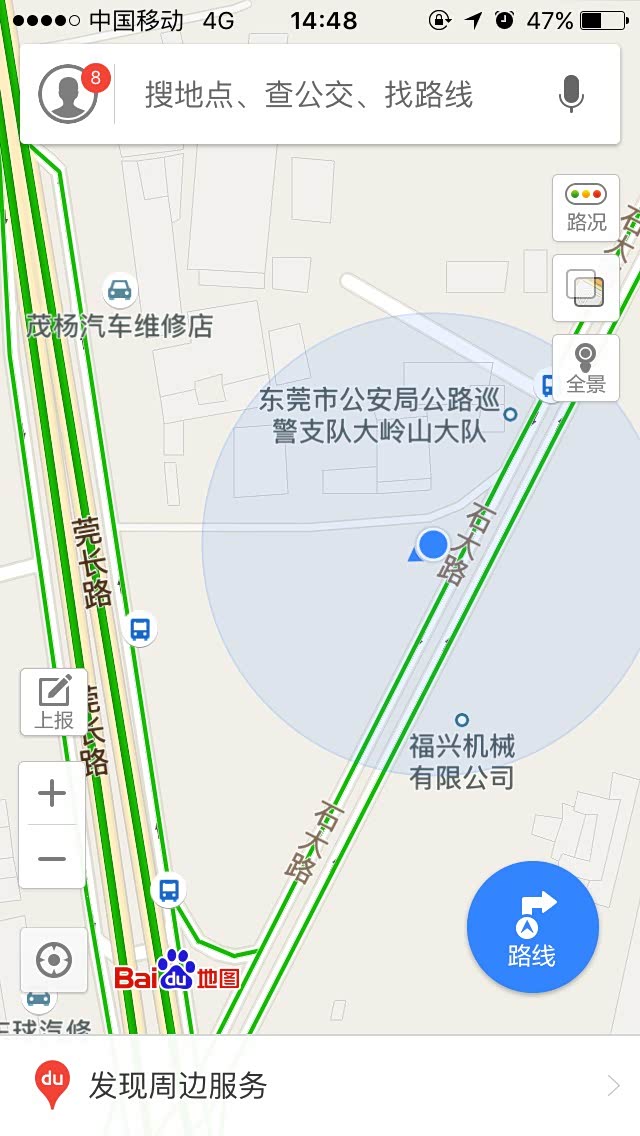Open the profile avatar with 8 notifications

68,94
